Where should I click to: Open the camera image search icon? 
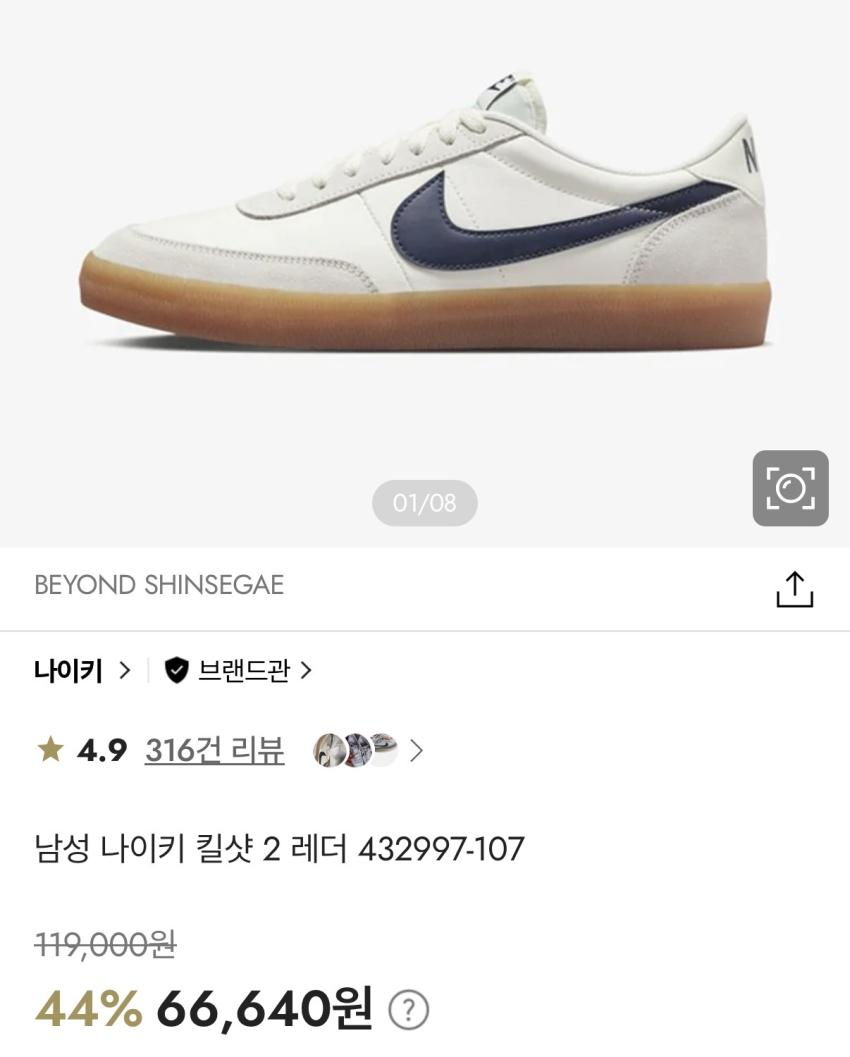pos(790,488)
